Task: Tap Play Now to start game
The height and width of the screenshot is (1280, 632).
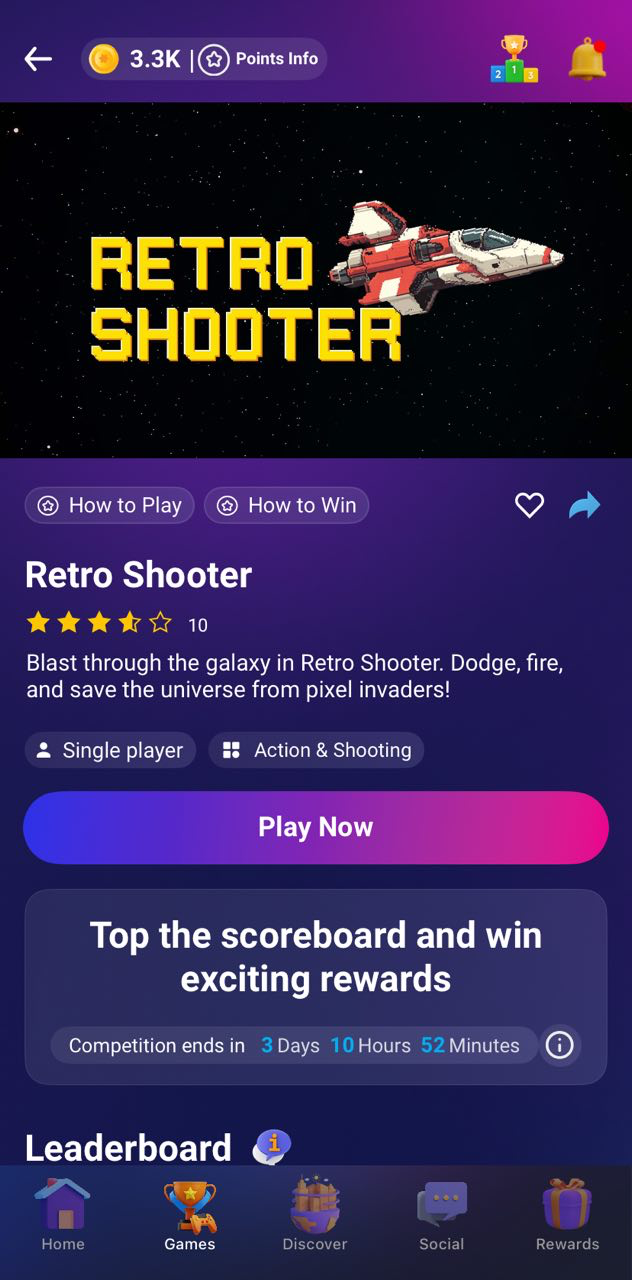Action: coord(316,827)
